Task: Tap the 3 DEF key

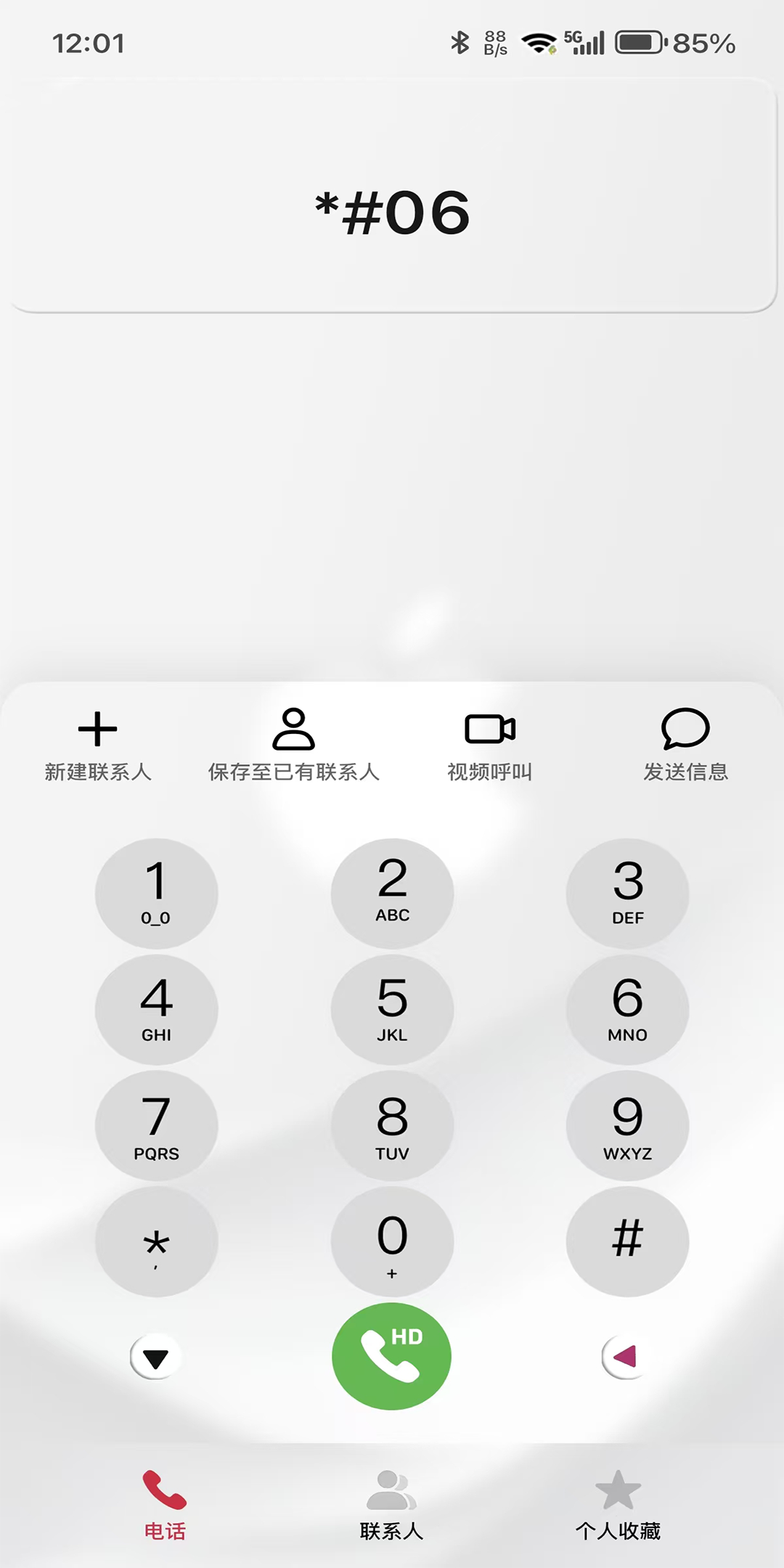Action: pos(627,893)
